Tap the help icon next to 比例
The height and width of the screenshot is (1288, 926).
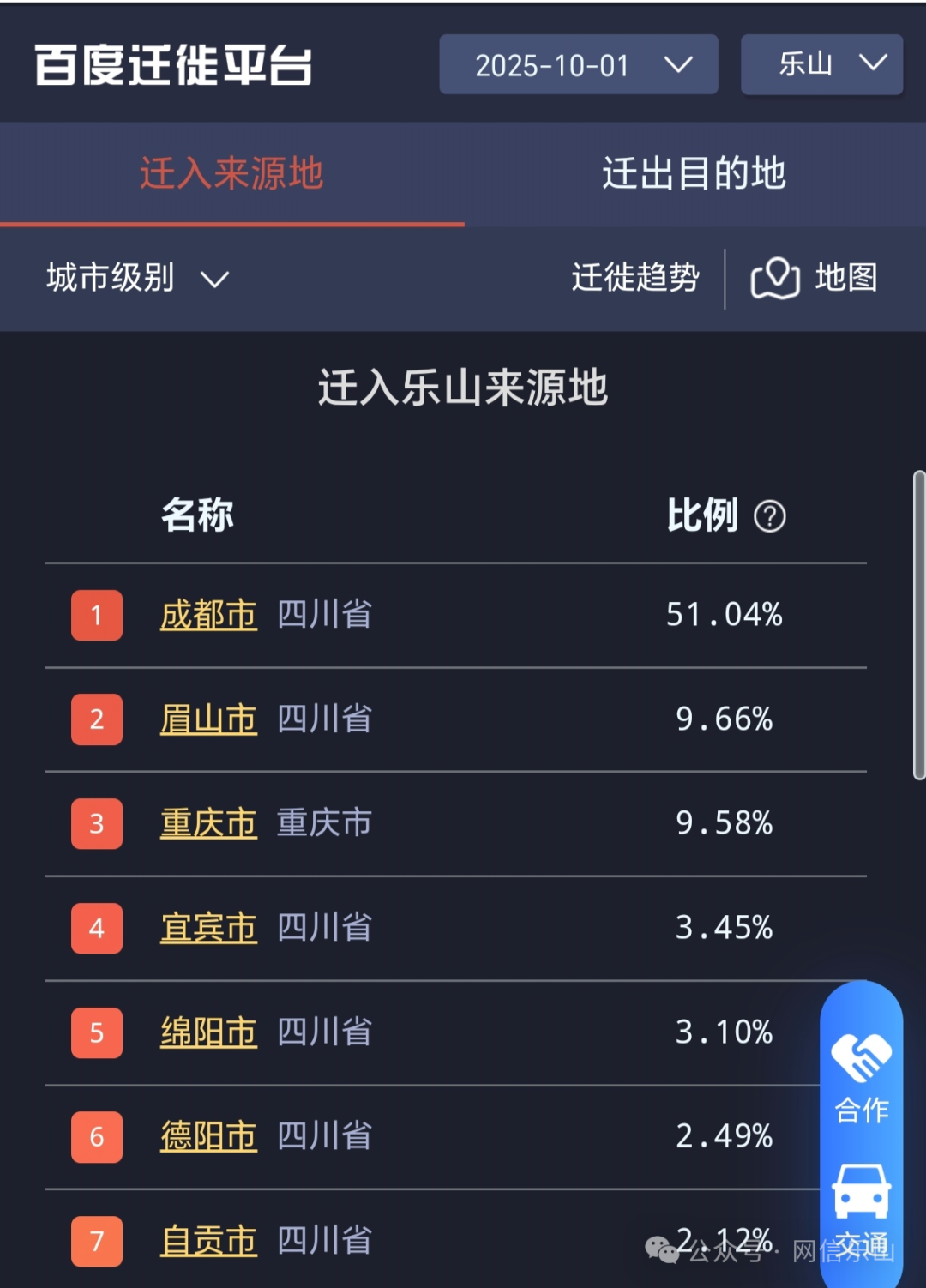pos(769,516)
